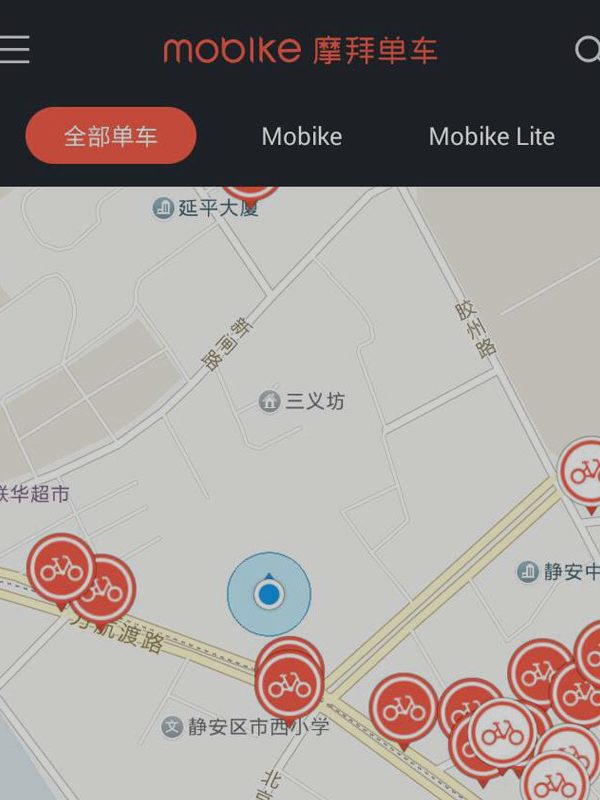Select the bike marker above 静安区市西小学
The height and width of the screenshot is (800, 600).
pos(290,685)
